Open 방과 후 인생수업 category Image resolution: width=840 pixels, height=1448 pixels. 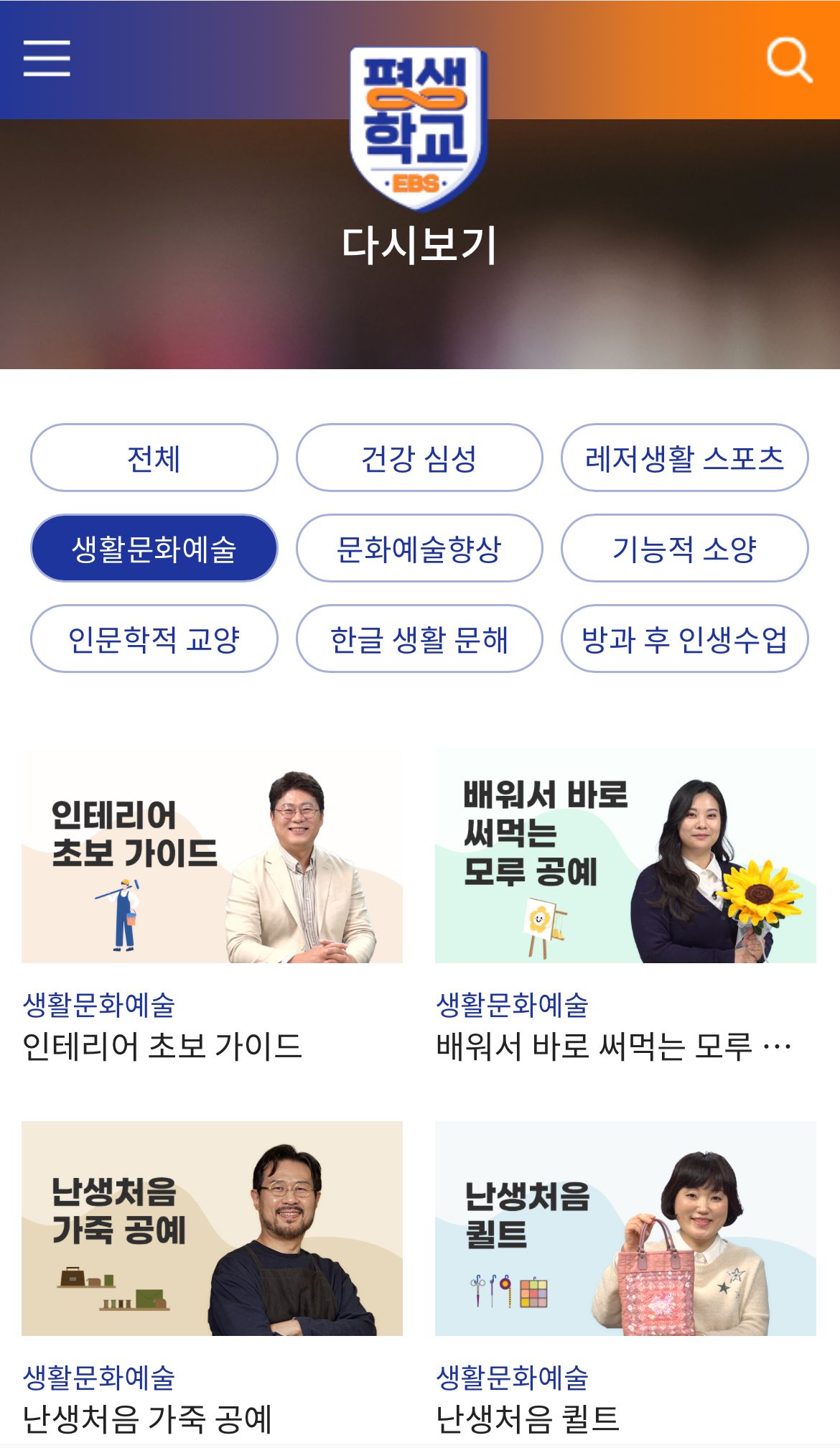coord(684,639)
